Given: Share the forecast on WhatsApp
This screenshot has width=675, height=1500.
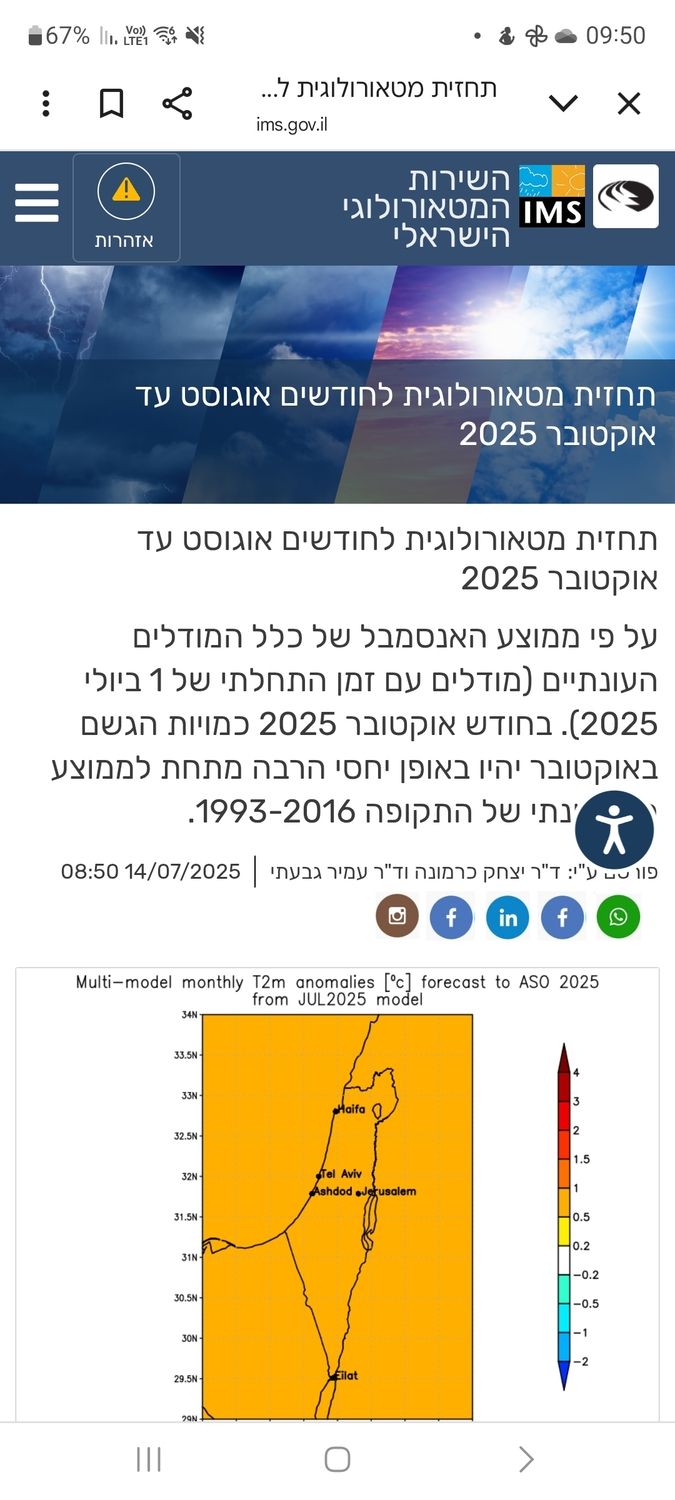Looking at the screenshot, I should (x=618, y=917).
